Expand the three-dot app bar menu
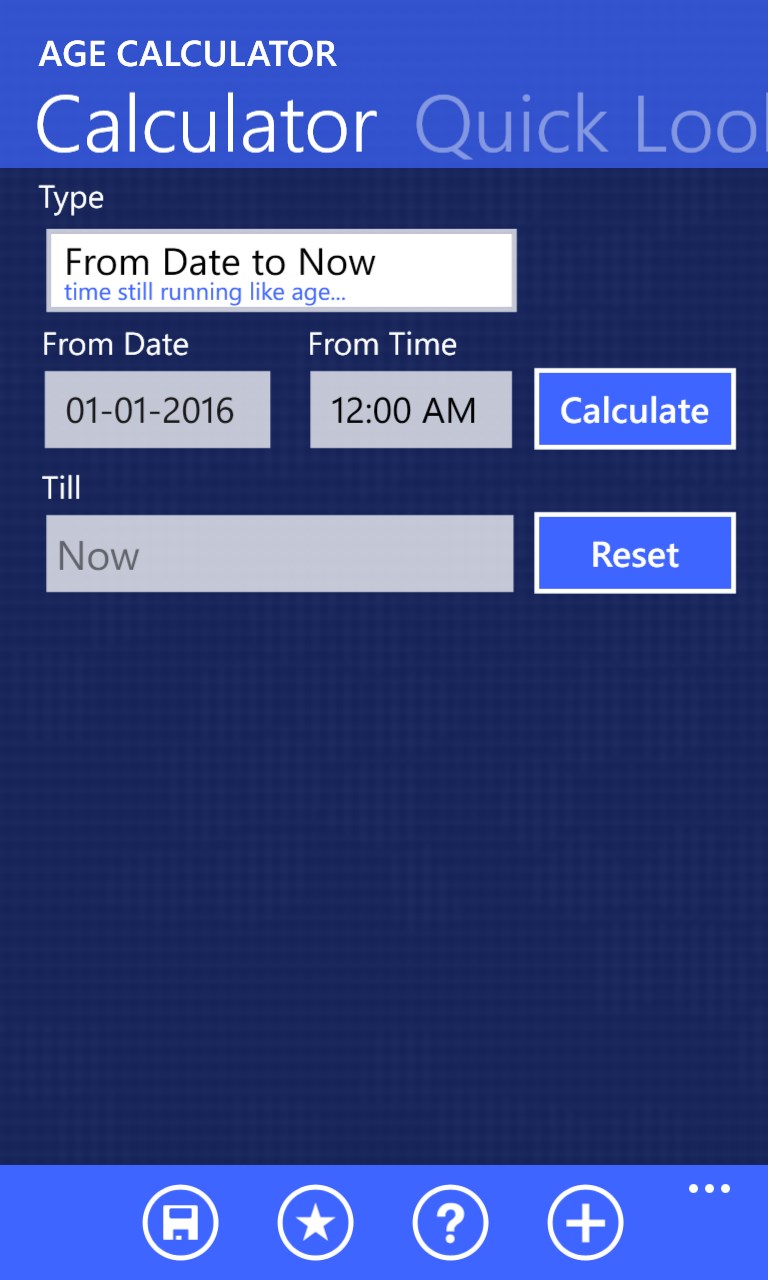 point(709,1189)
